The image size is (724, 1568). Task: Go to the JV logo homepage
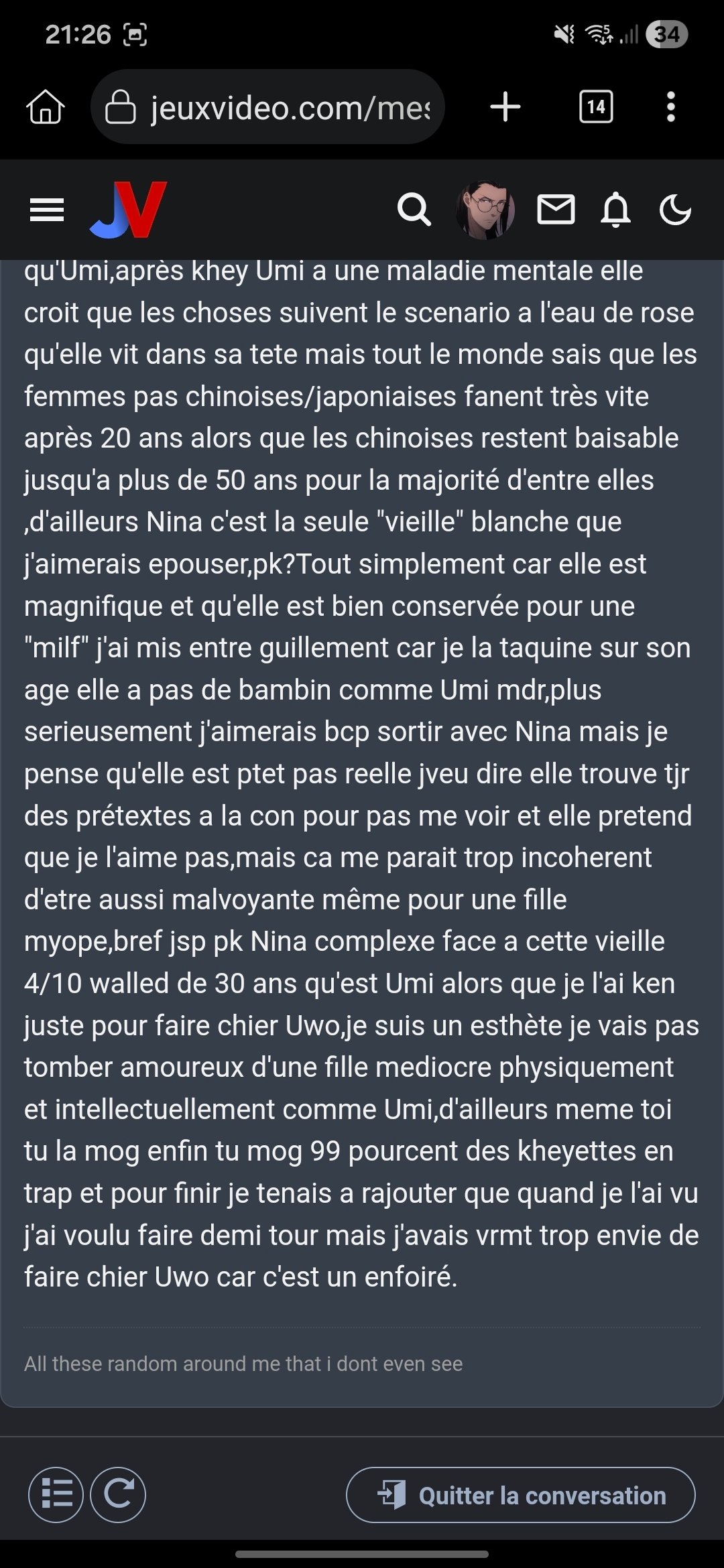pyautogui.click(x=129, y=210)
